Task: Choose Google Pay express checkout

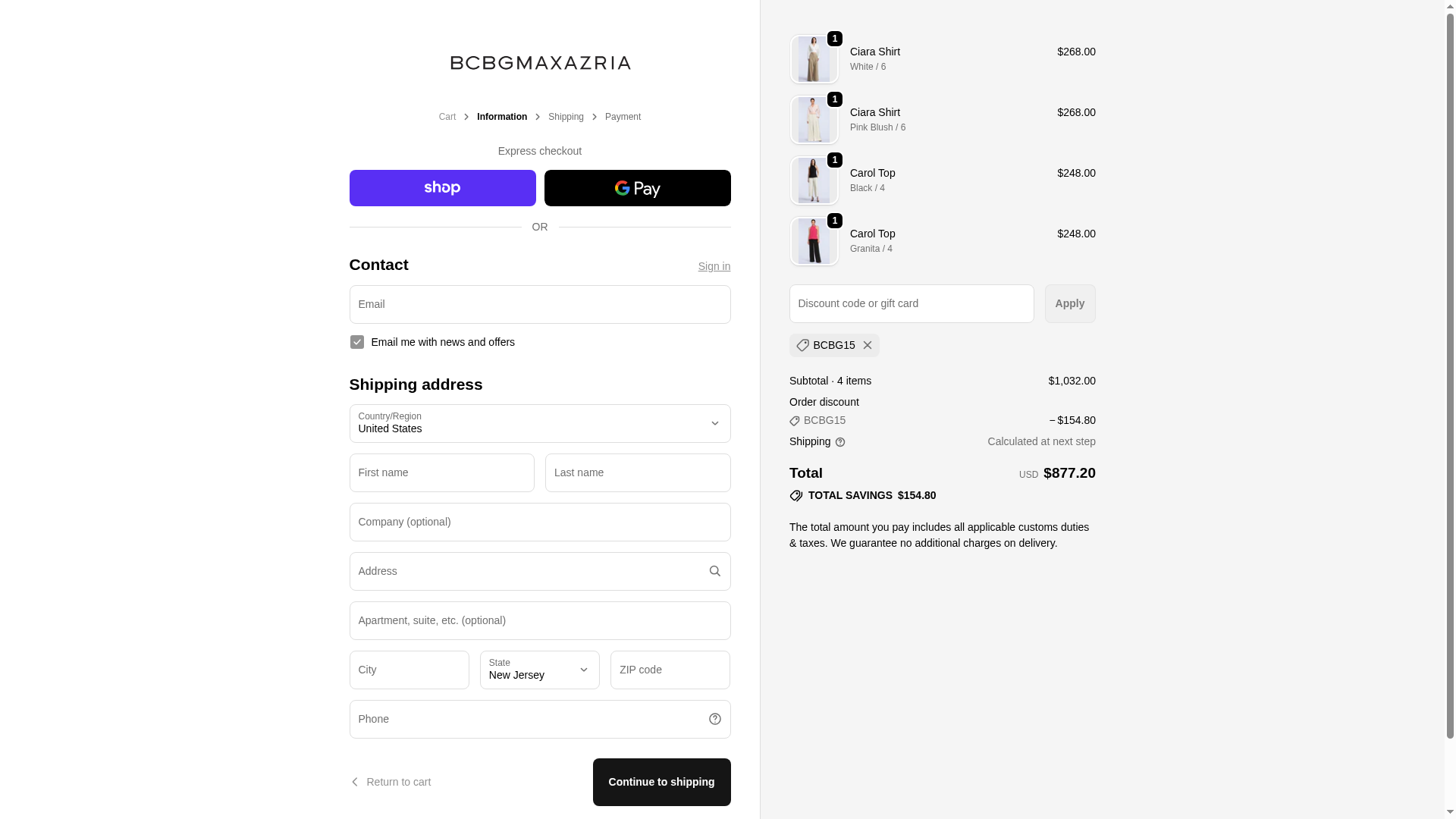Action: click(637, 188)
